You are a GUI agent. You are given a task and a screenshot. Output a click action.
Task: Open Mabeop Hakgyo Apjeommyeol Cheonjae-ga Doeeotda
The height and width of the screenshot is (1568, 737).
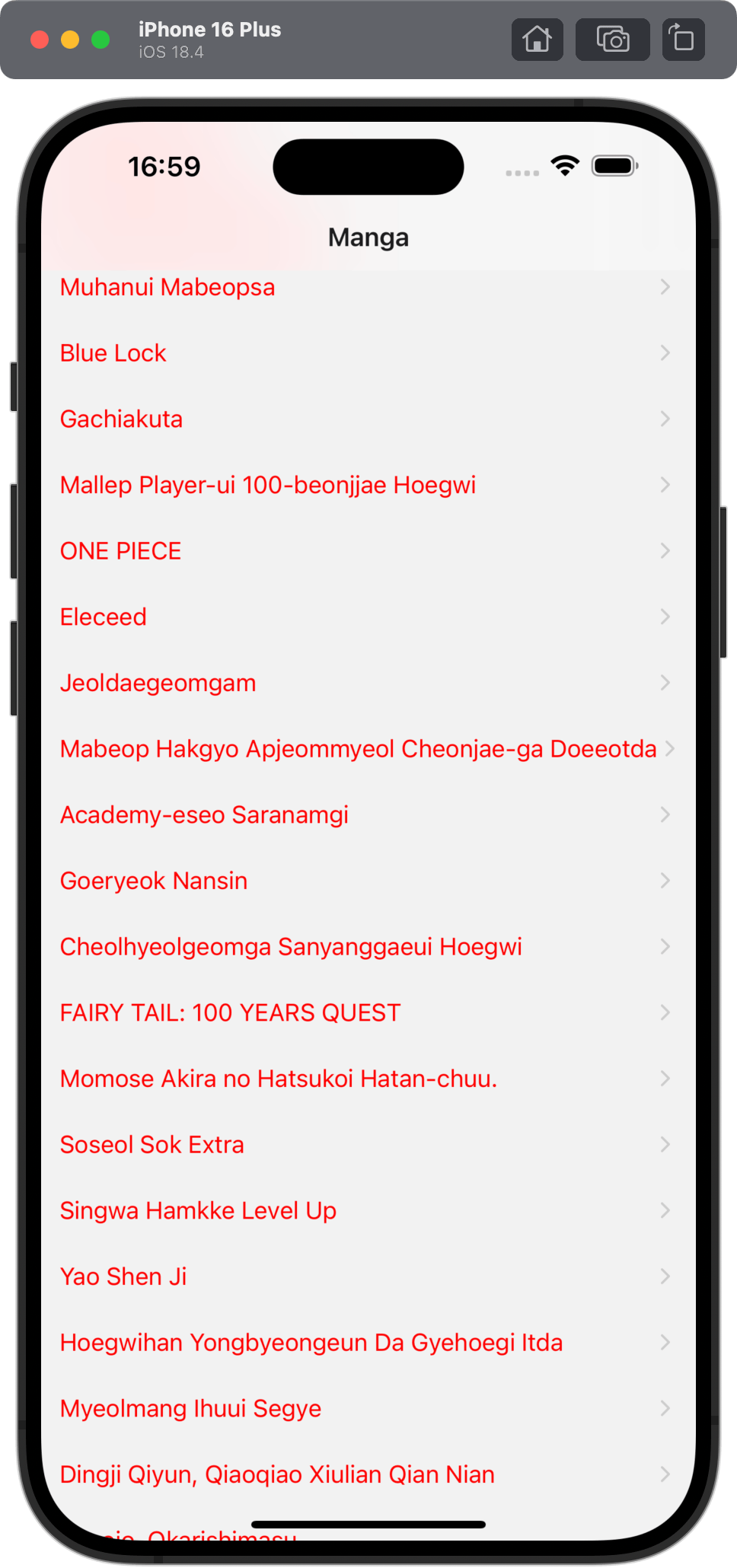[x=358, y=749]
